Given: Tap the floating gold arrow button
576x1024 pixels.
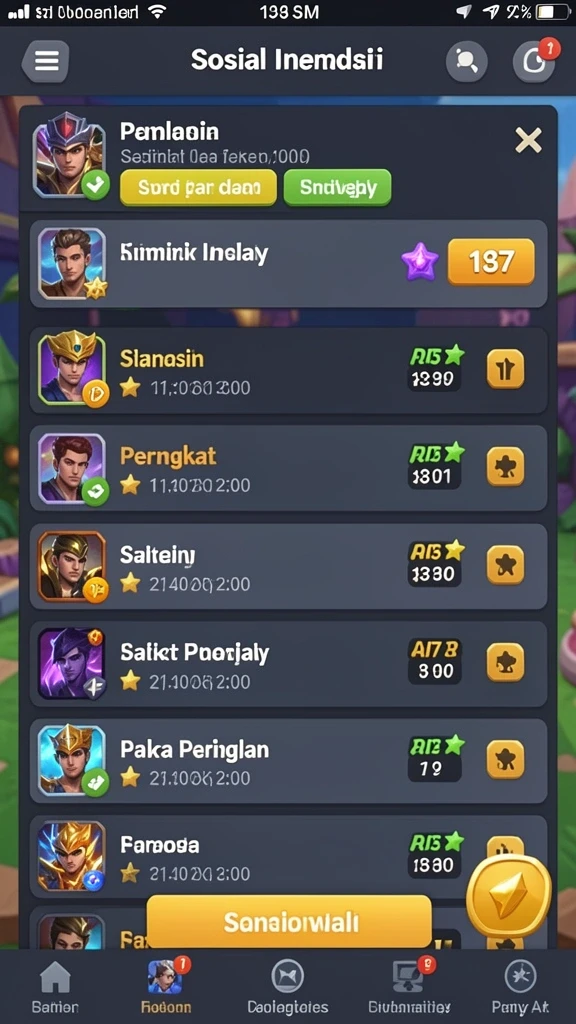Looking at the screenshot, I should tap(509, 895).
